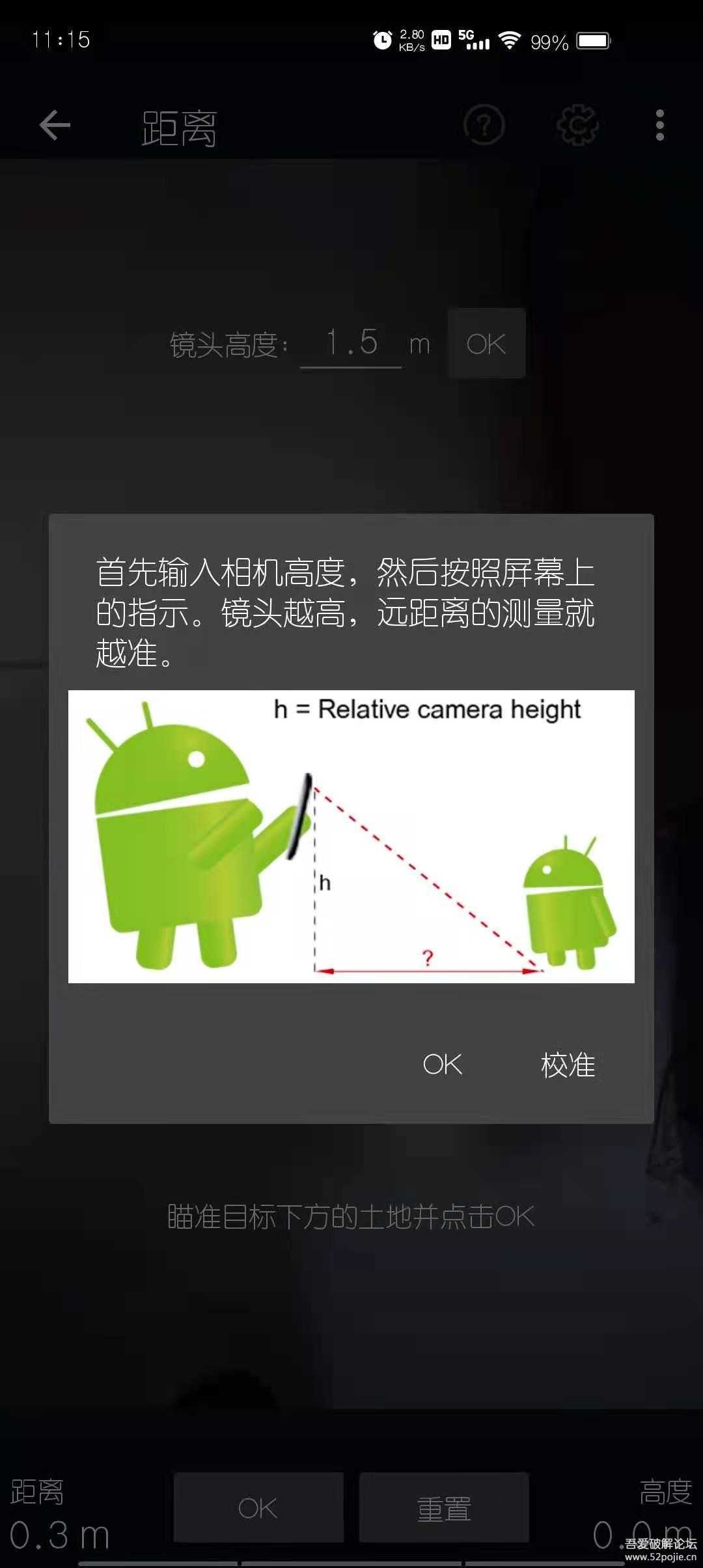Tap OK to dismiss the instruction dialog
Screen dimensions: 703x1568
coord(443,1065)
